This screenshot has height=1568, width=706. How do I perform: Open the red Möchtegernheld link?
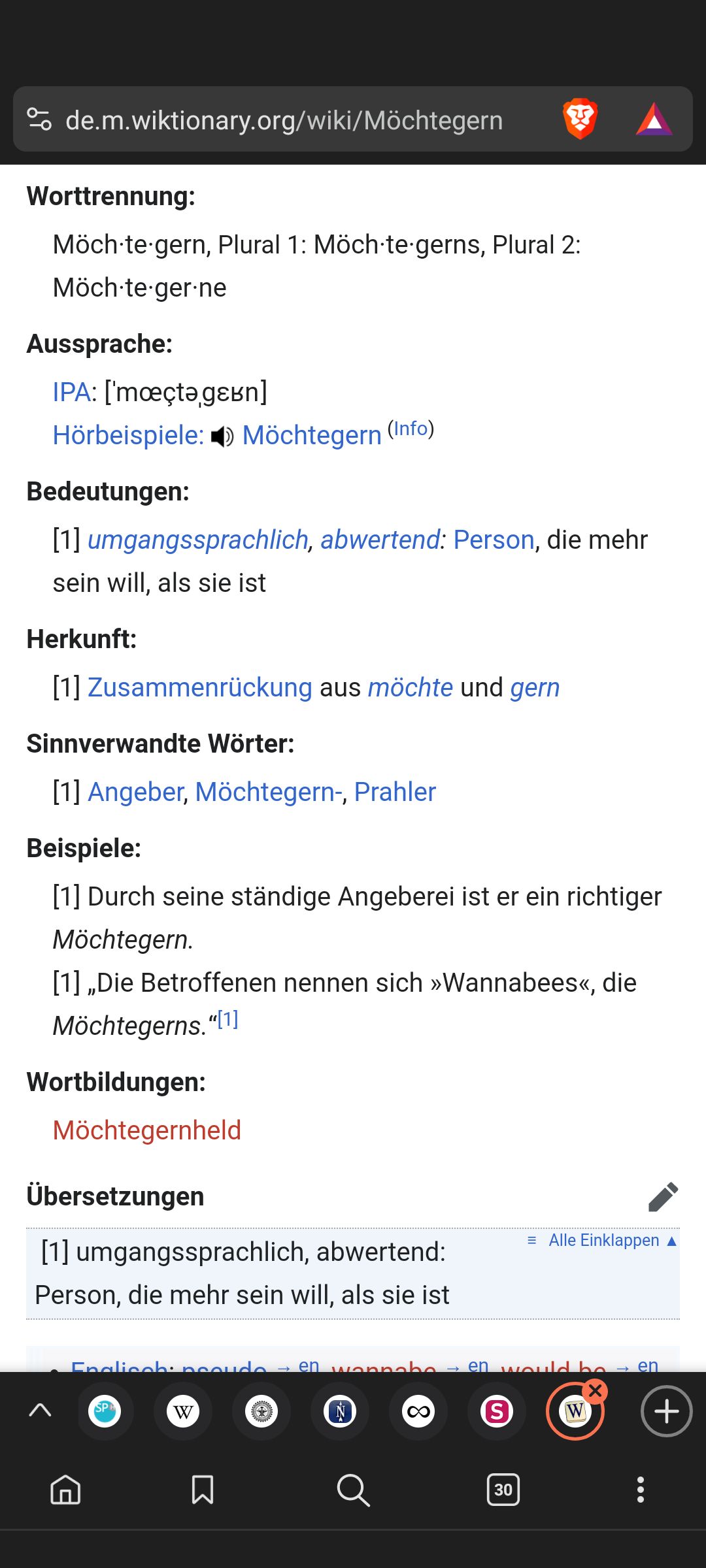click(147, 1131)
